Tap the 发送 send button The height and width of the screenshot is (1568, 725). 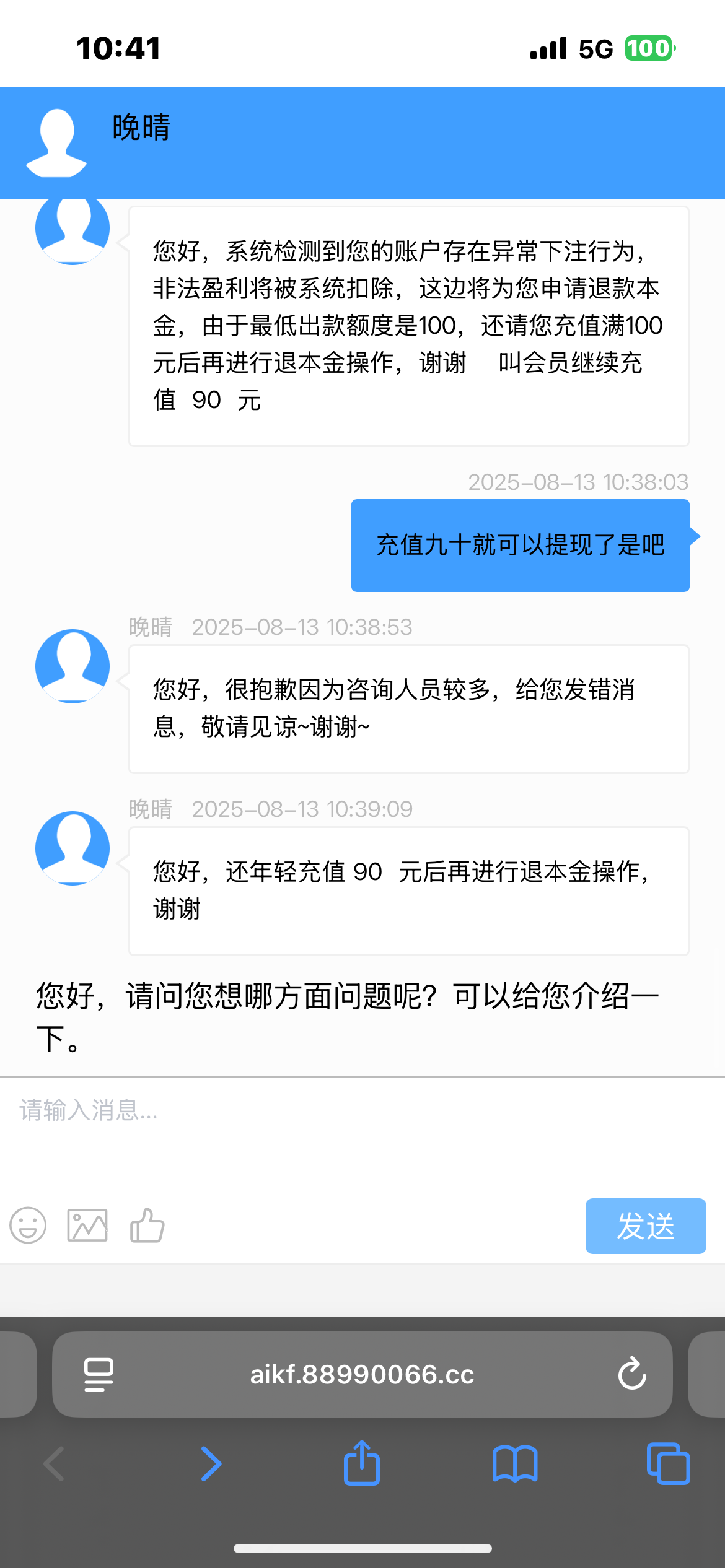(x=646, y=1226)
